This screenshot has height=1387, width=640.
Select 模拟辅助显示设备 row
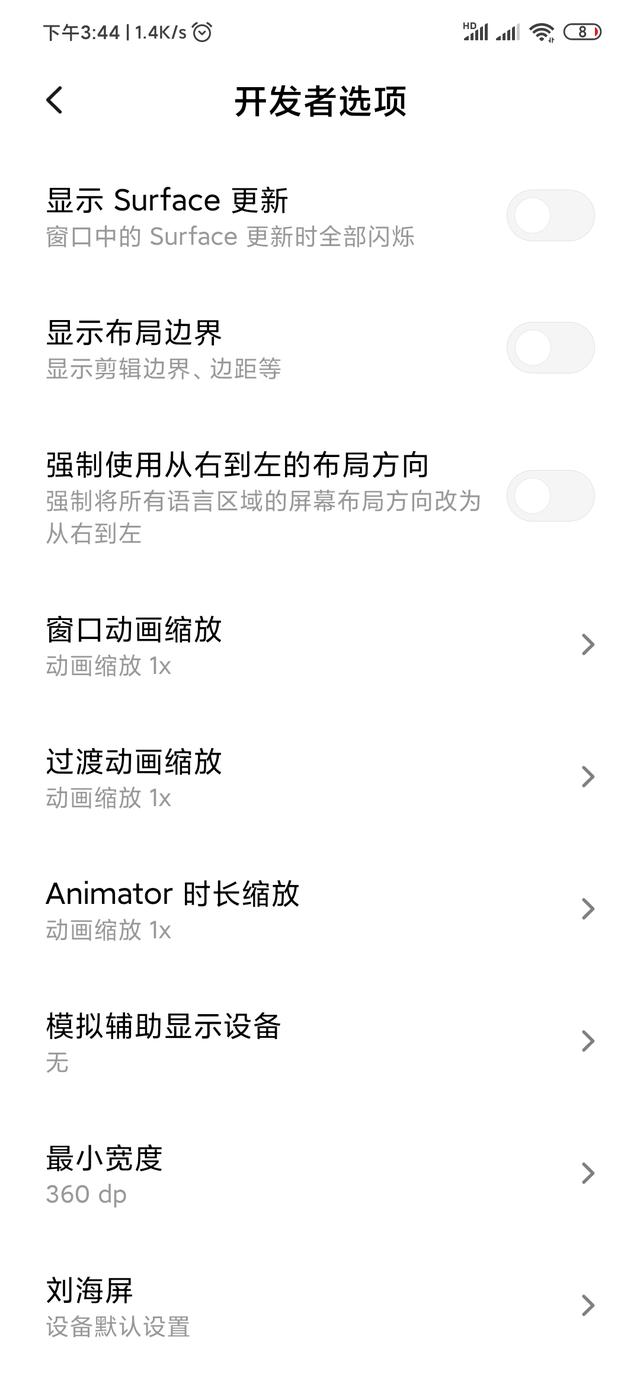[320, 1041]
